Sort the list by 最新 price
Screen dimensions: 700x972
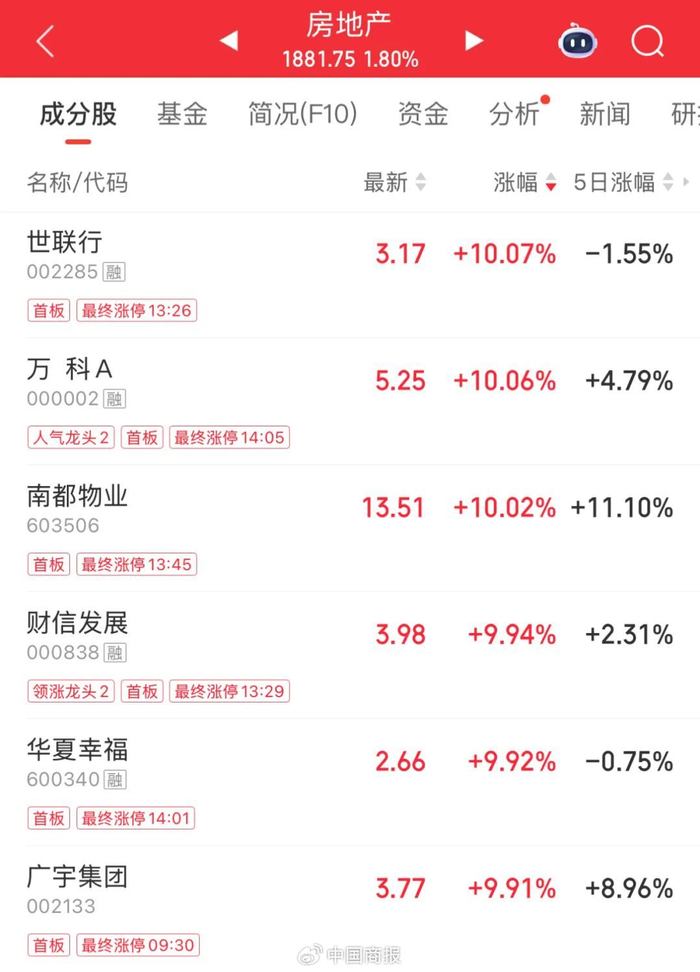pyautogui.click(x=394, y=182)
